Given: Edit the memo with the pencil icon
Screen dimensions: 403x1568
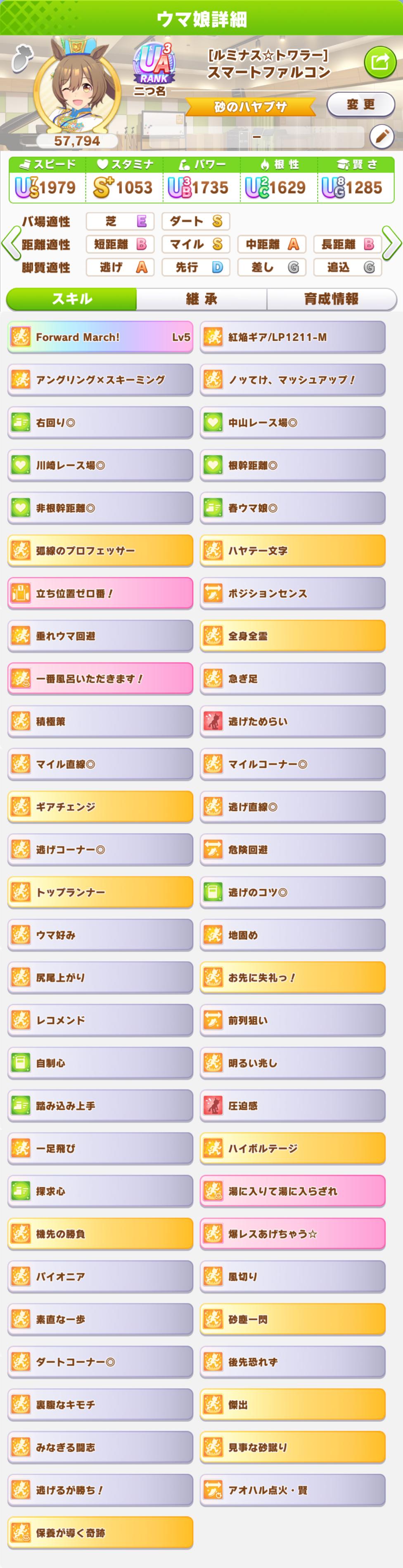Looking at the screenshot, I should pyautogui.click(x=382, y=136).
